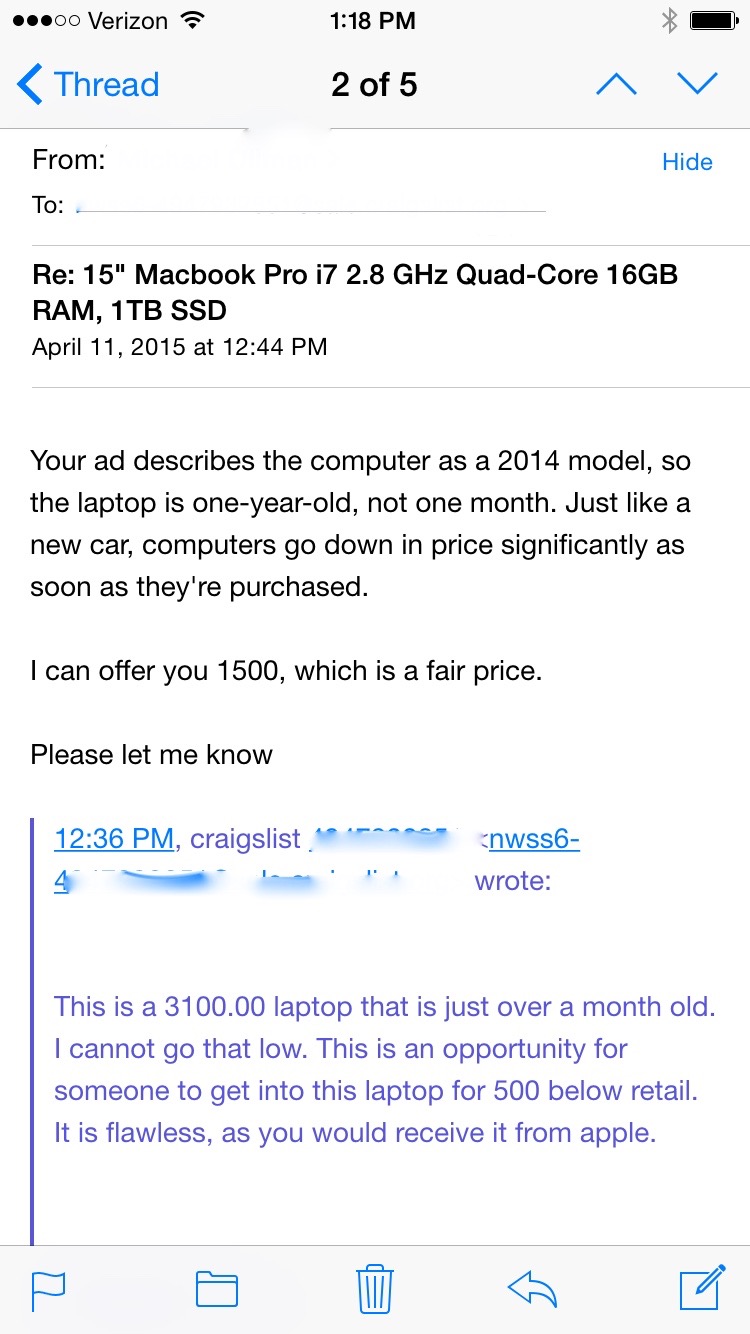The height and width of the screenshot is (1334, 750).
Task: Go to the previous message with up arrow
Action: (616, 85)
